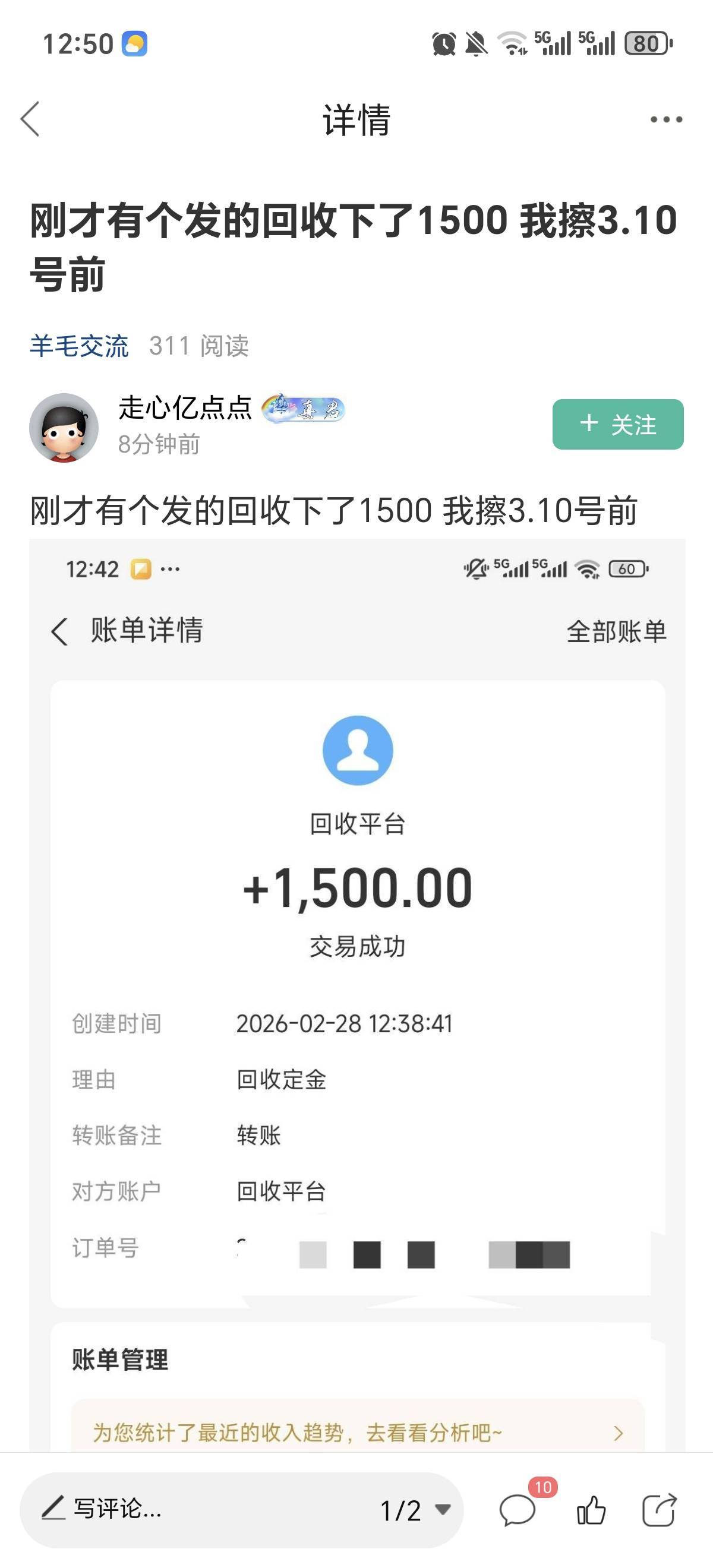Like this post with thumbs-up
Screen dimensions: 713x1568
point(591,1510)
